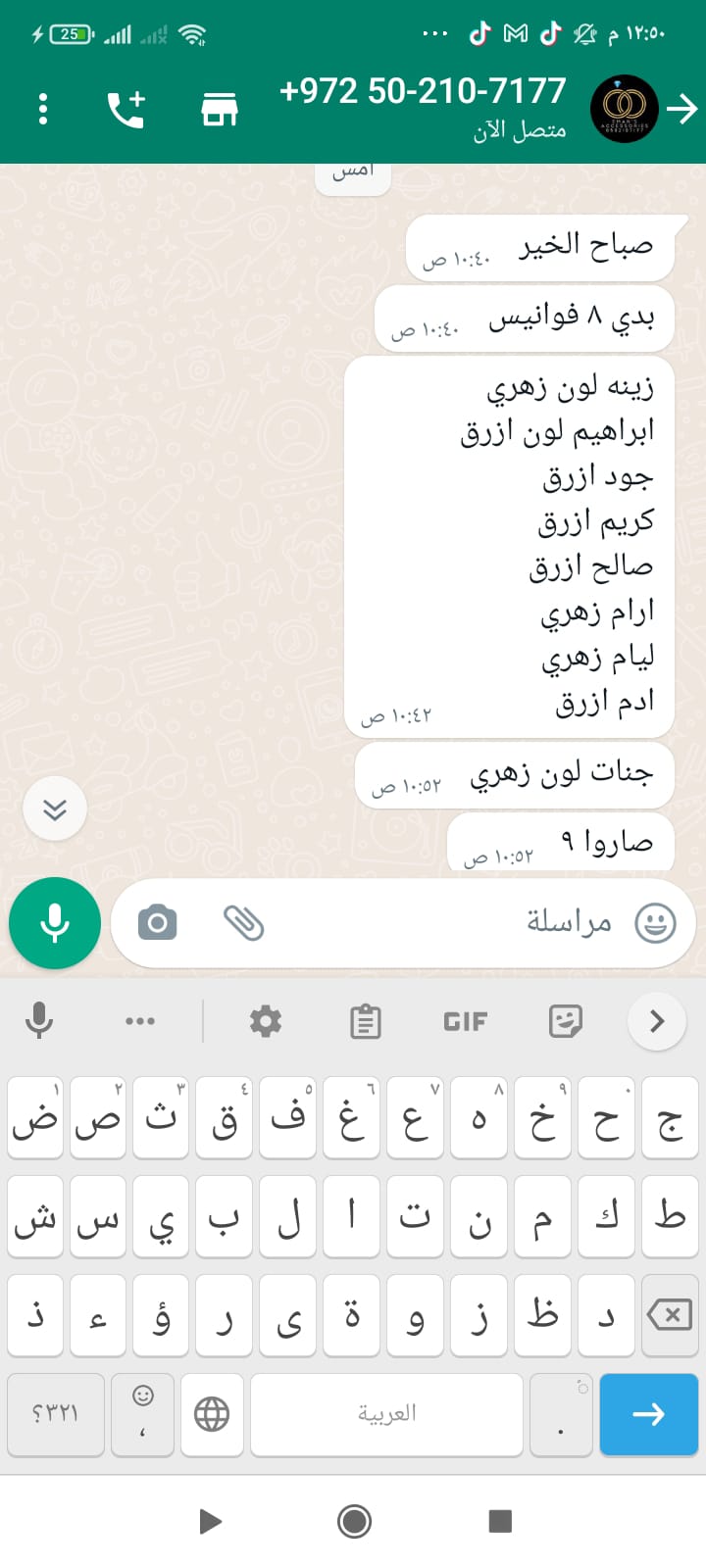Jump to latest messages with the down chevron
This screenshot has width=706, height=1568.
coord(55,808)
